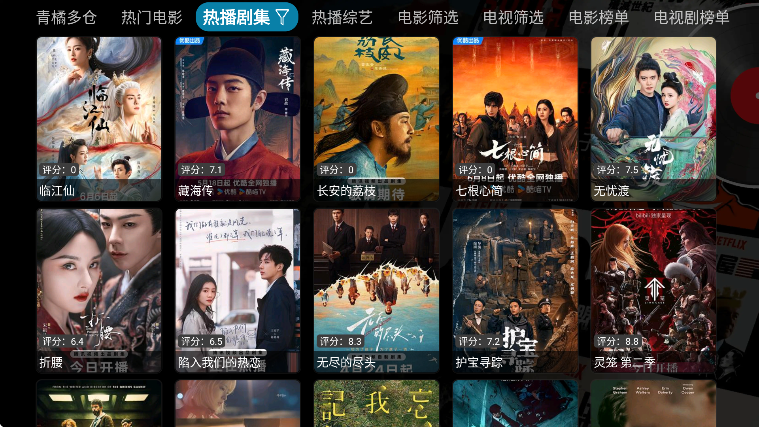Viewport: 759px width, 427px height.
Task: Open filter on the 热播剧集 tab
Action: (283, 17)
